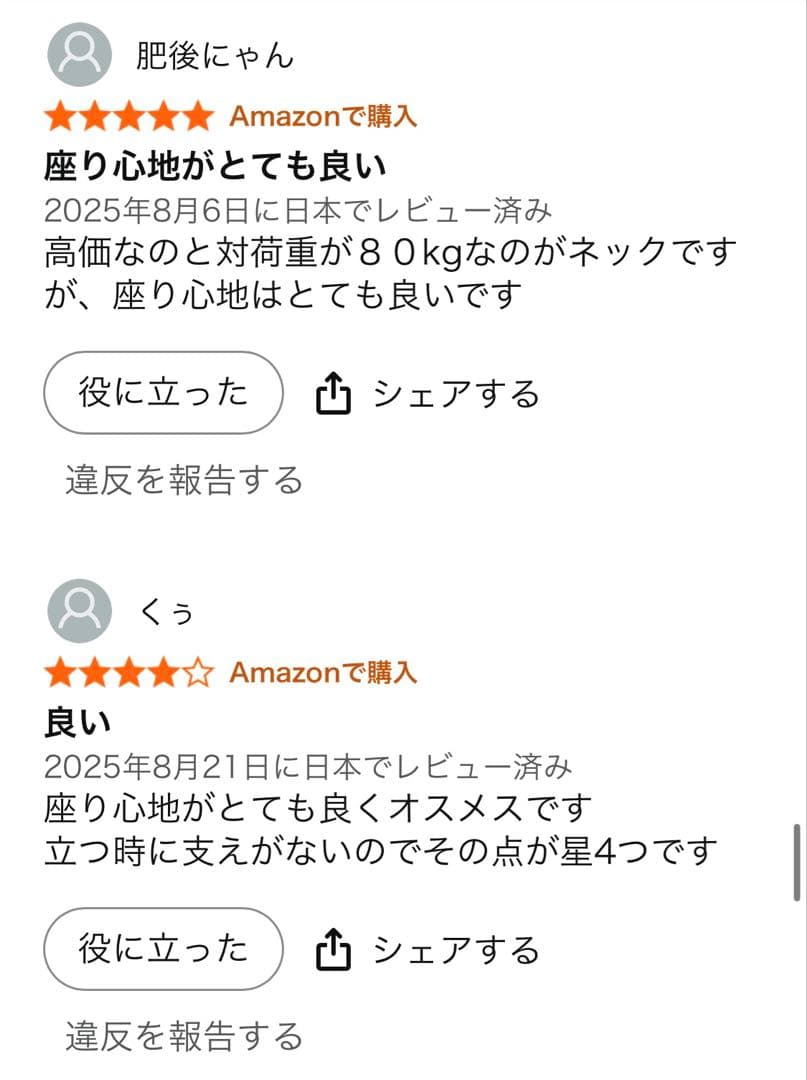
Task: Share the 座り心地がとても良い review
Action: tap(428, 394)
